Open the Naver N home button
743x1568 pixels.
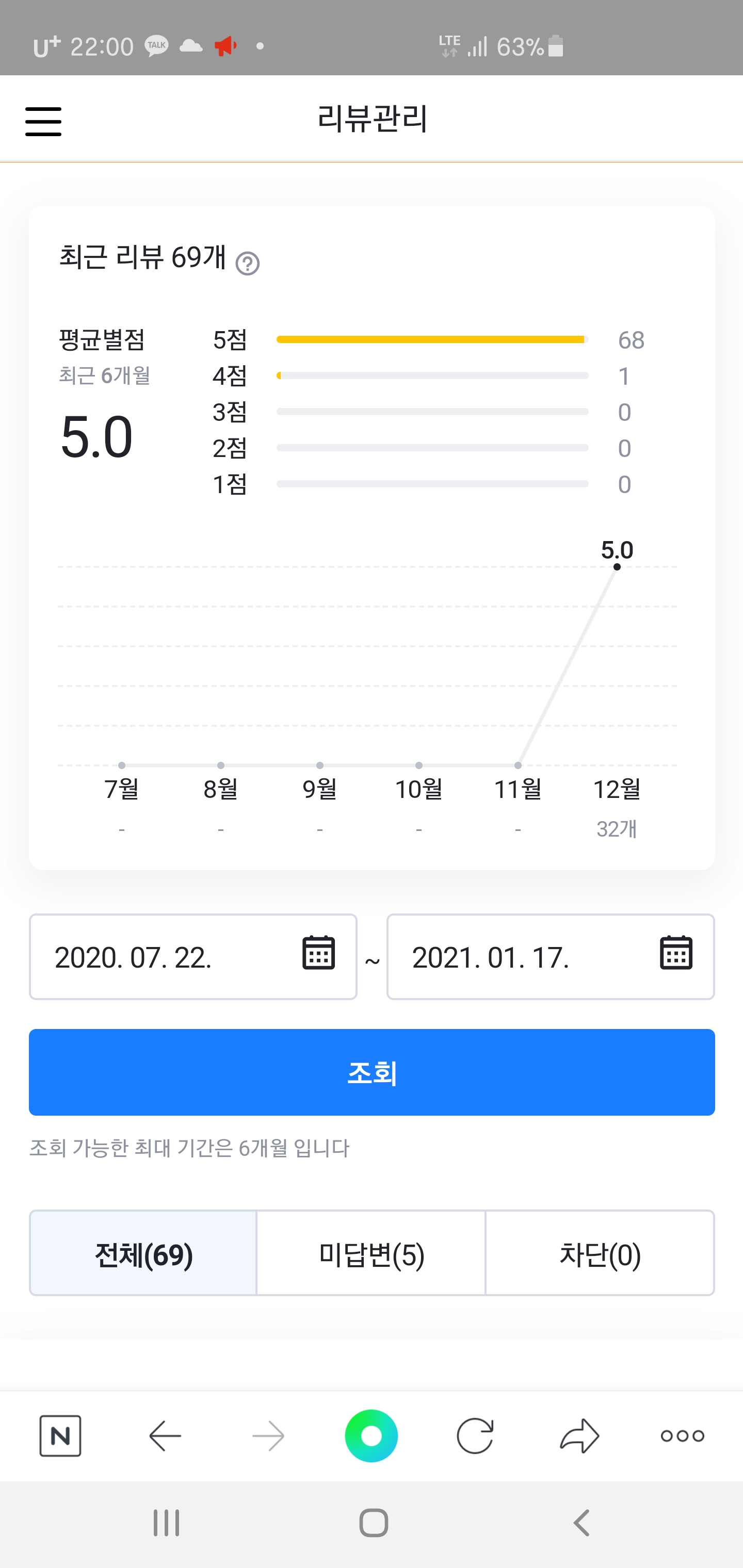(60, 1436)
